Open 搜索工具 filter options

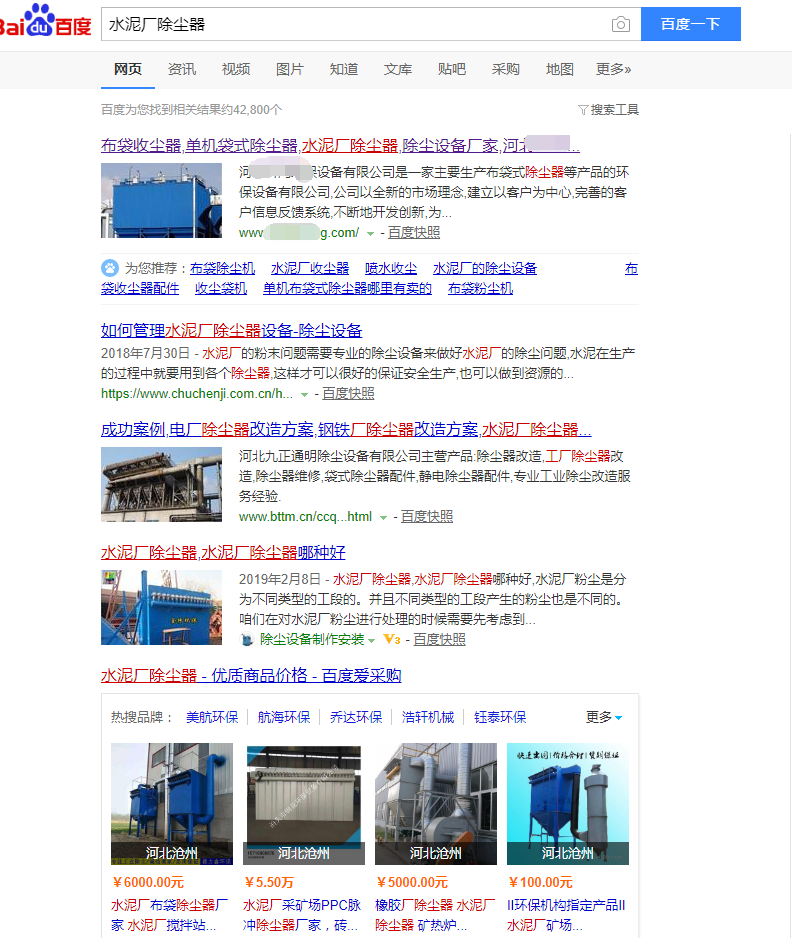[x=608, y=110]
